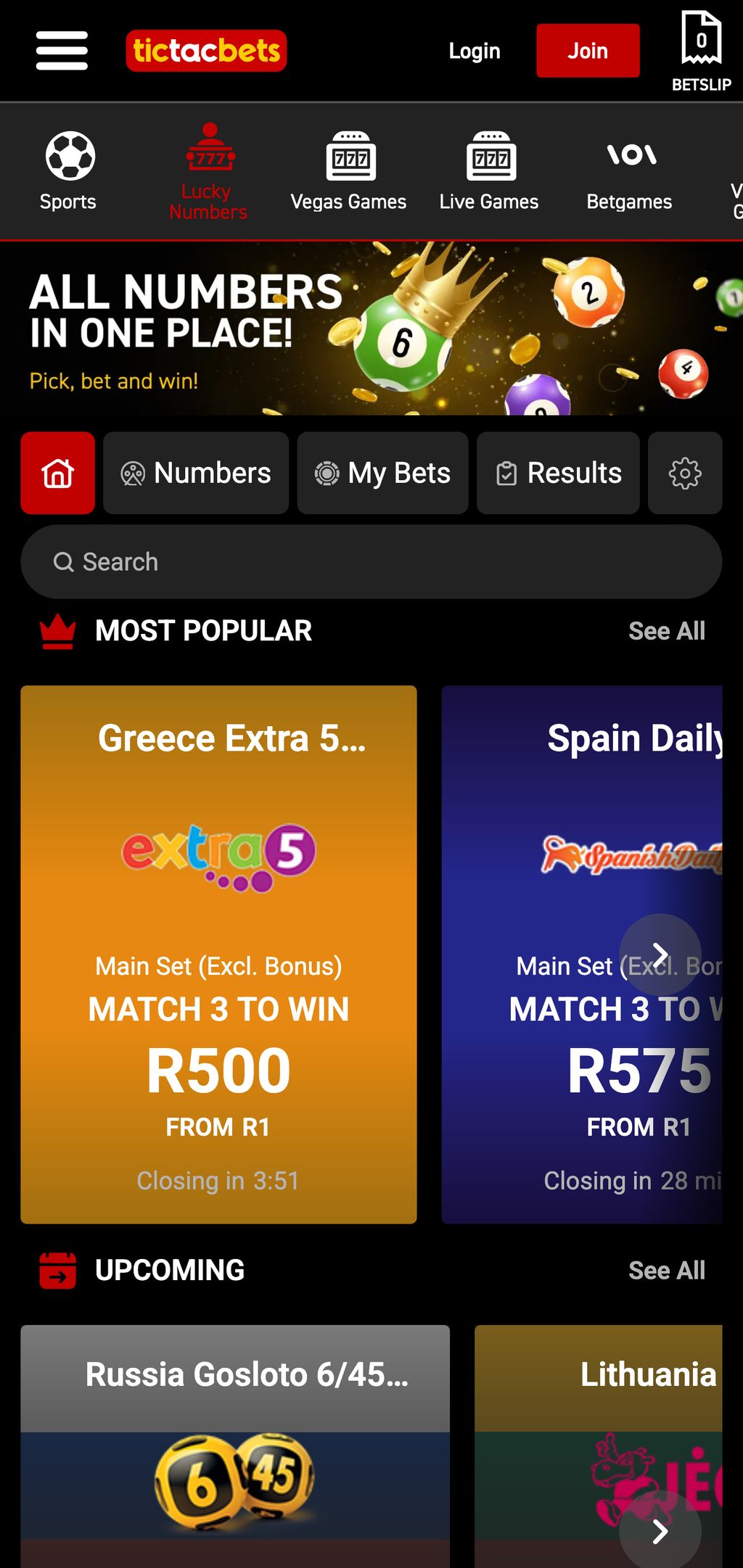Switch to Betgames
This screenshot has width=743, height=1568.
[x=629, y=171]
